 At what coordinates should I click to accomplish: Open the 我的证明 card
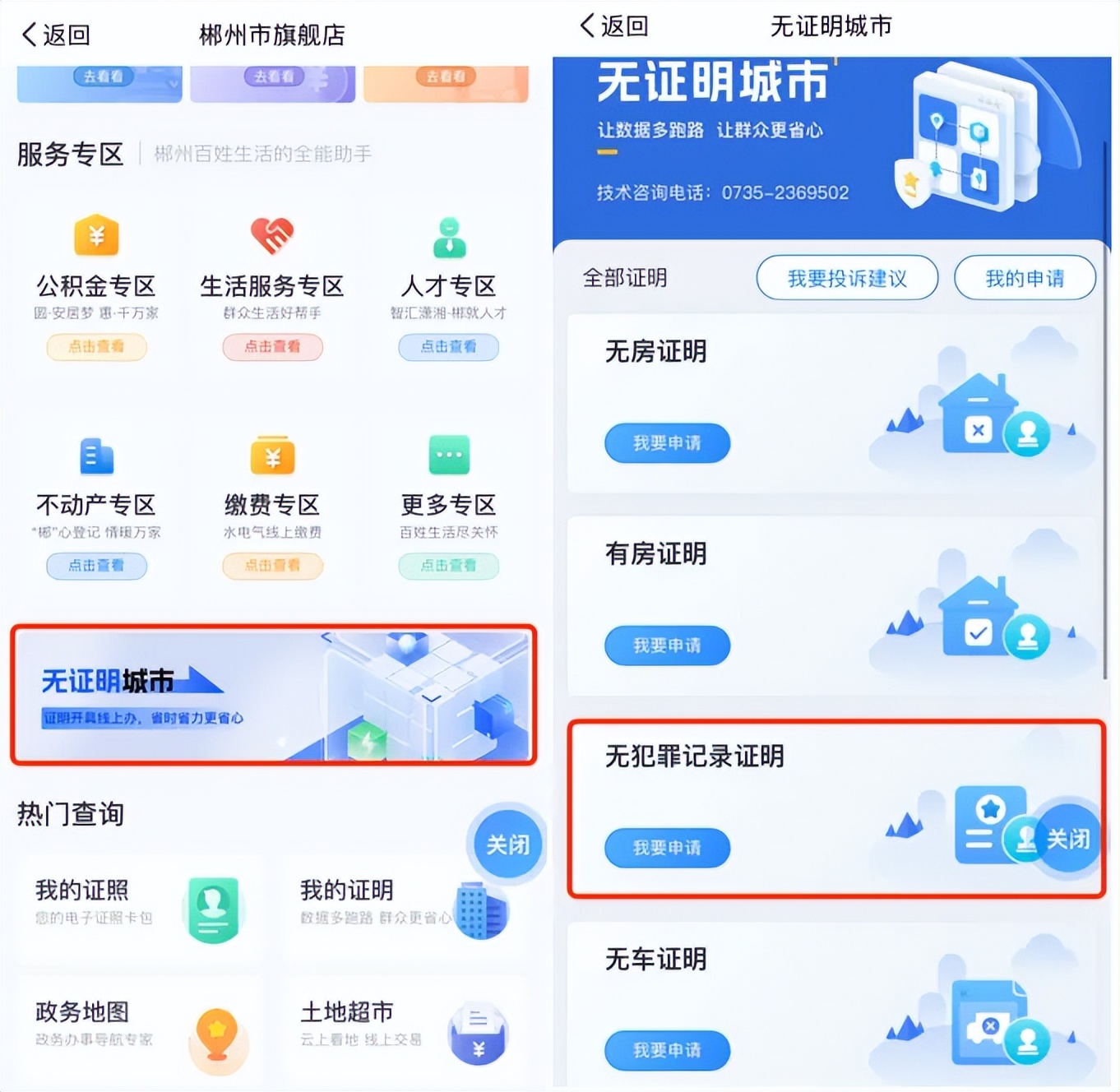(403, 906)
